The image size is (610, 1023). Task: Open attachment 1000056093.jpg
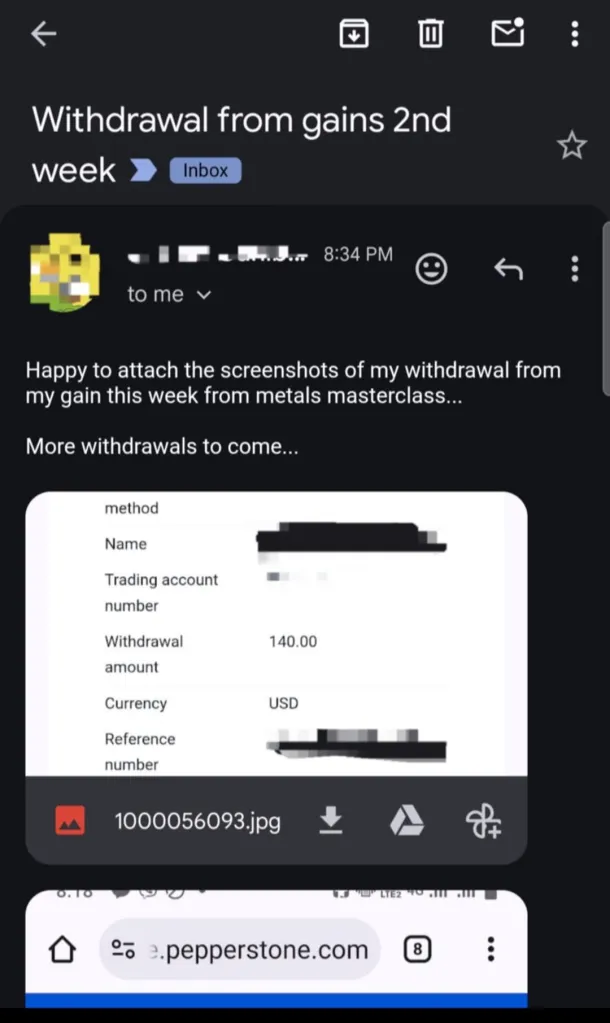point(276,632)
